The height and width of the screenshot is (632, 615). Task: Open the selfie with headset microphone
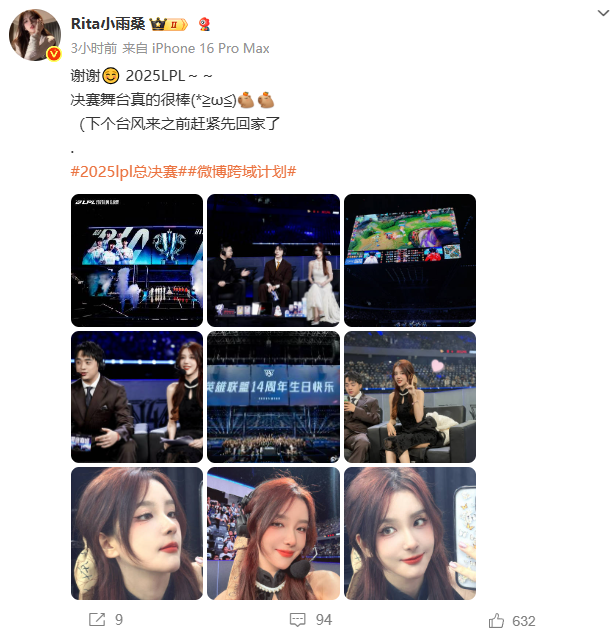click(273, 533)
